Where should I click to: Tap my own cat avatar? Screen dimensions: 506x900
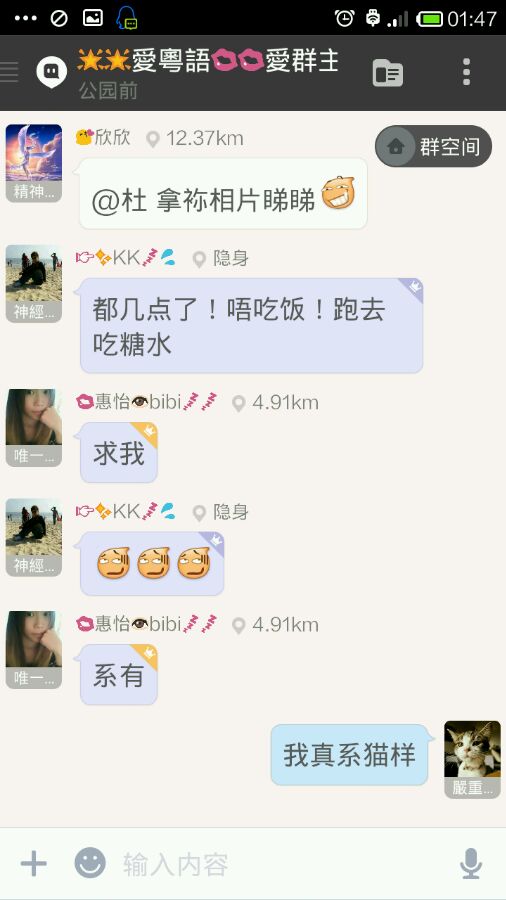472,759
